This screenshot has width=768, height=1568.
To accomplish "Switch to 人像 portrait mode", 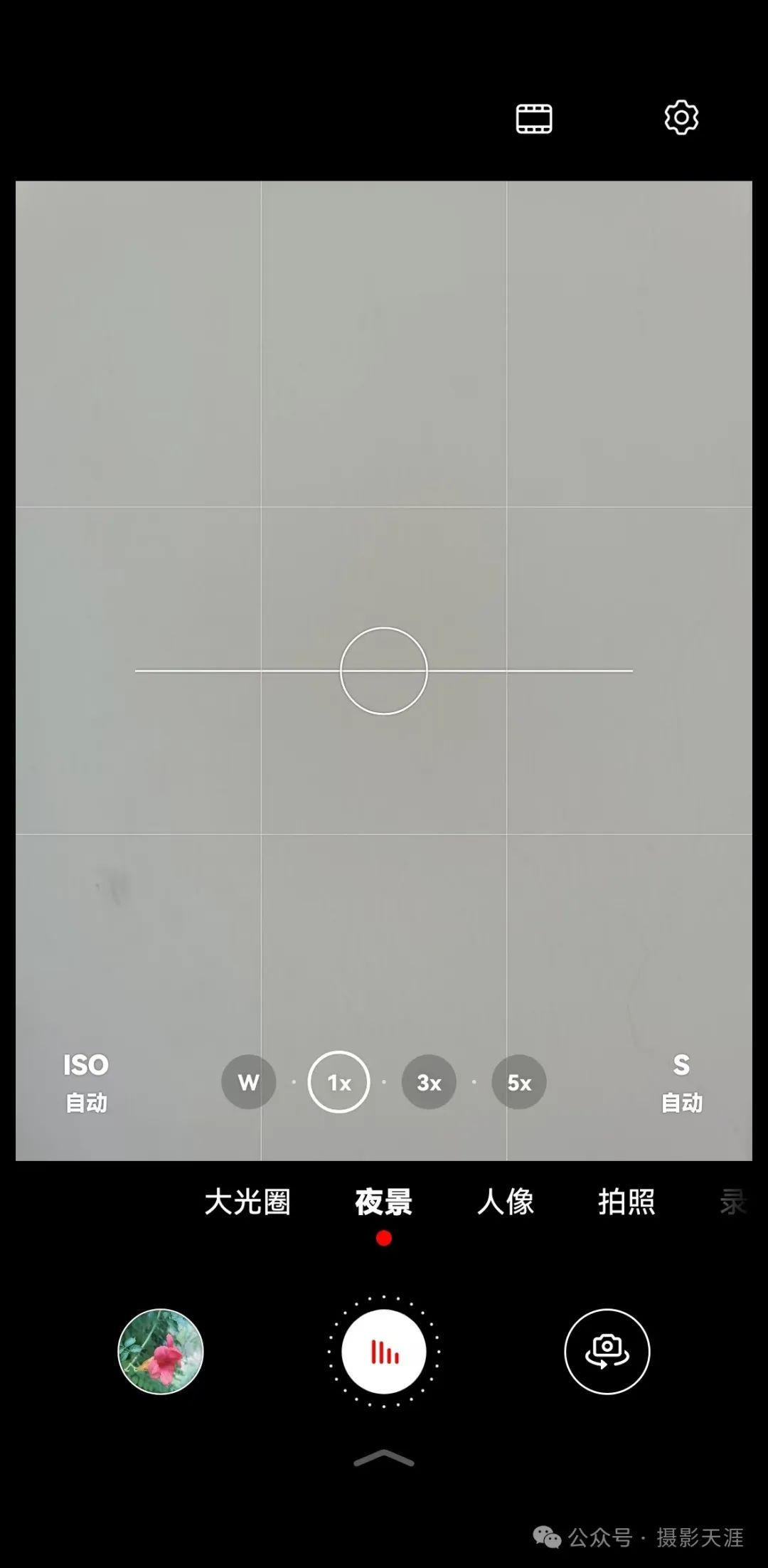I will (x=506, y=1202).
